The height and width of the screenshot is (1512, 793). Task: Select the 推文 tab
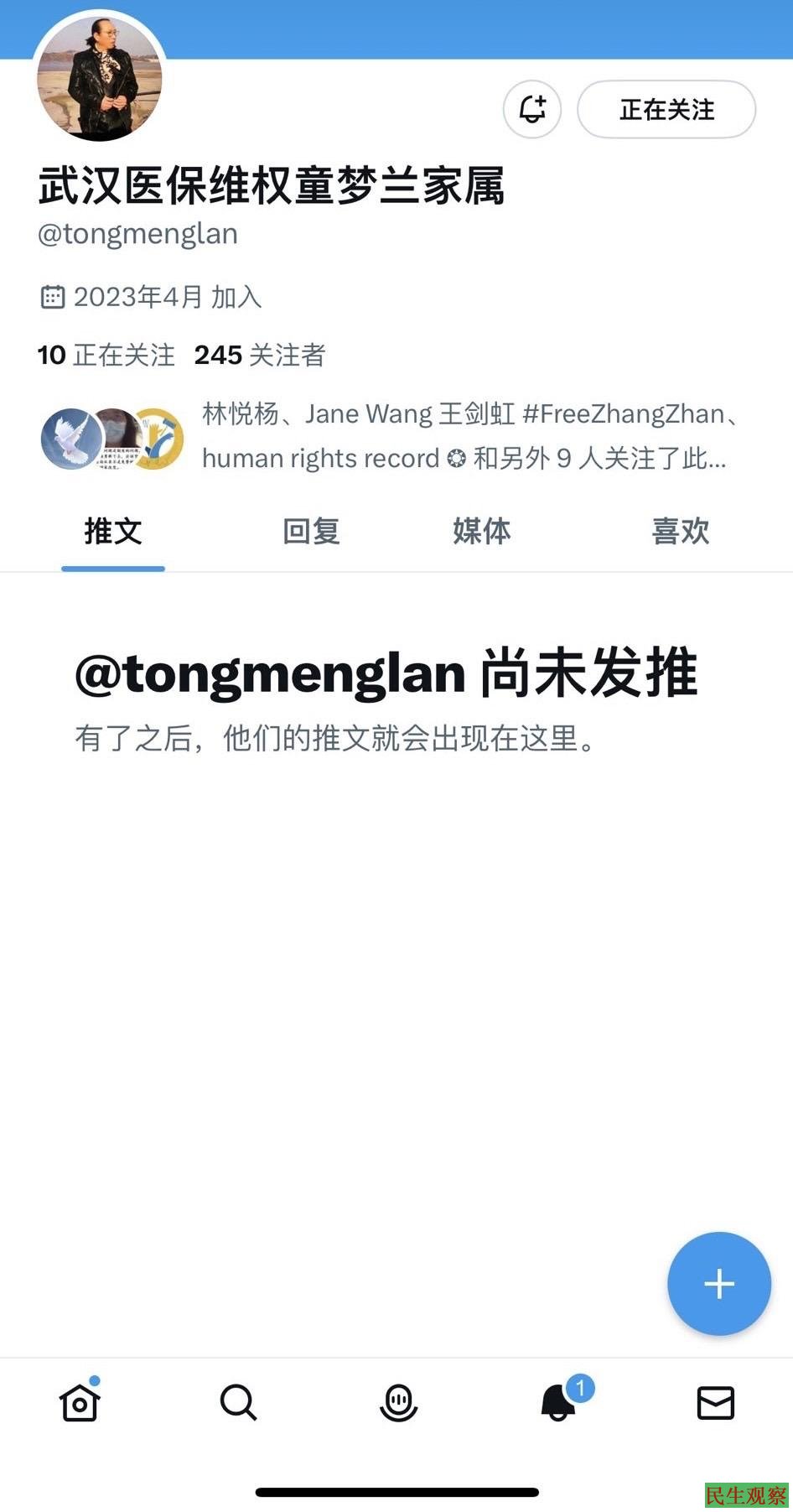(x=113, y=531)
